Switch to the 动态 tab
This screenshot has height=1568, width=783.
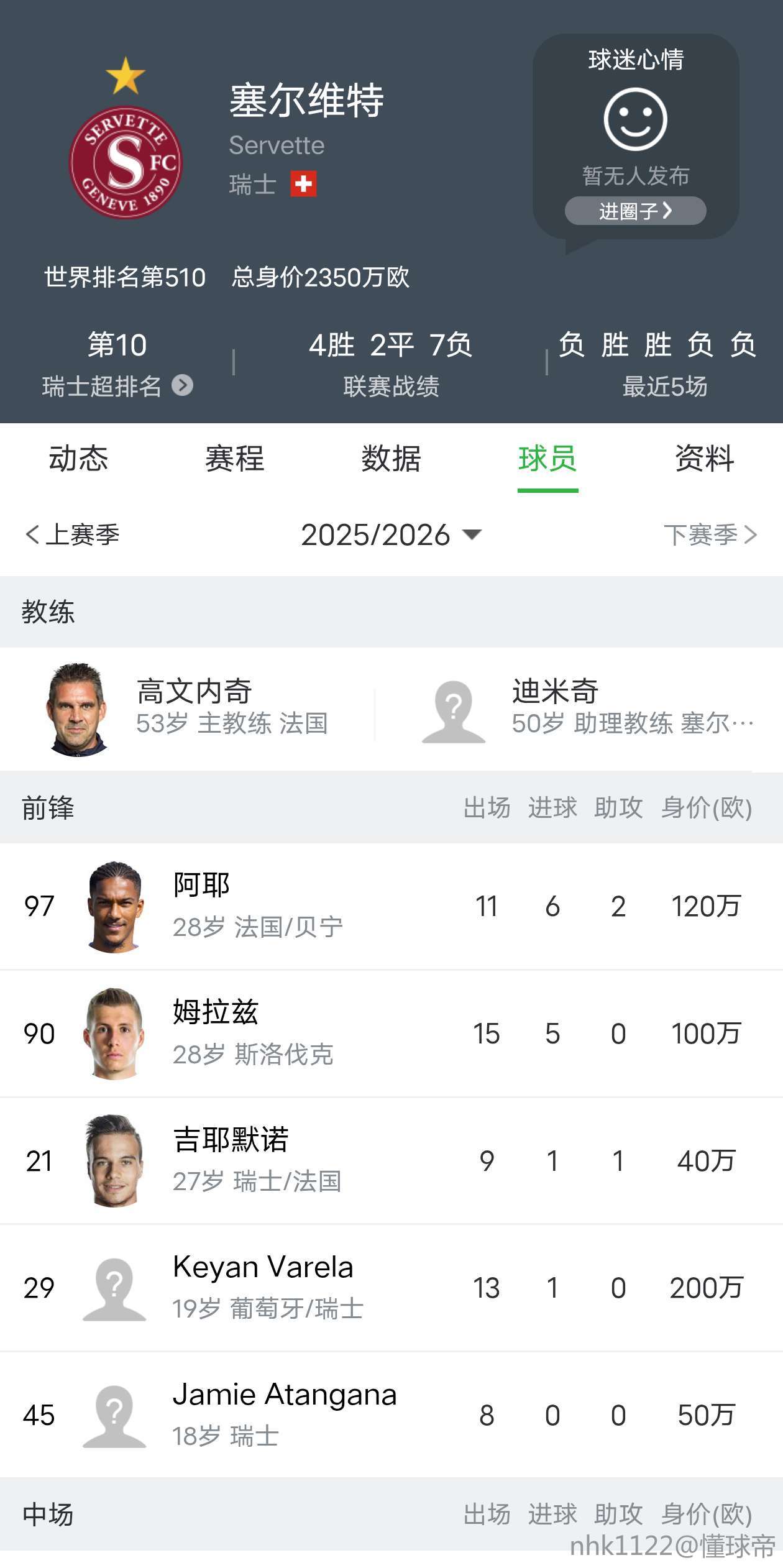(78, 459)
